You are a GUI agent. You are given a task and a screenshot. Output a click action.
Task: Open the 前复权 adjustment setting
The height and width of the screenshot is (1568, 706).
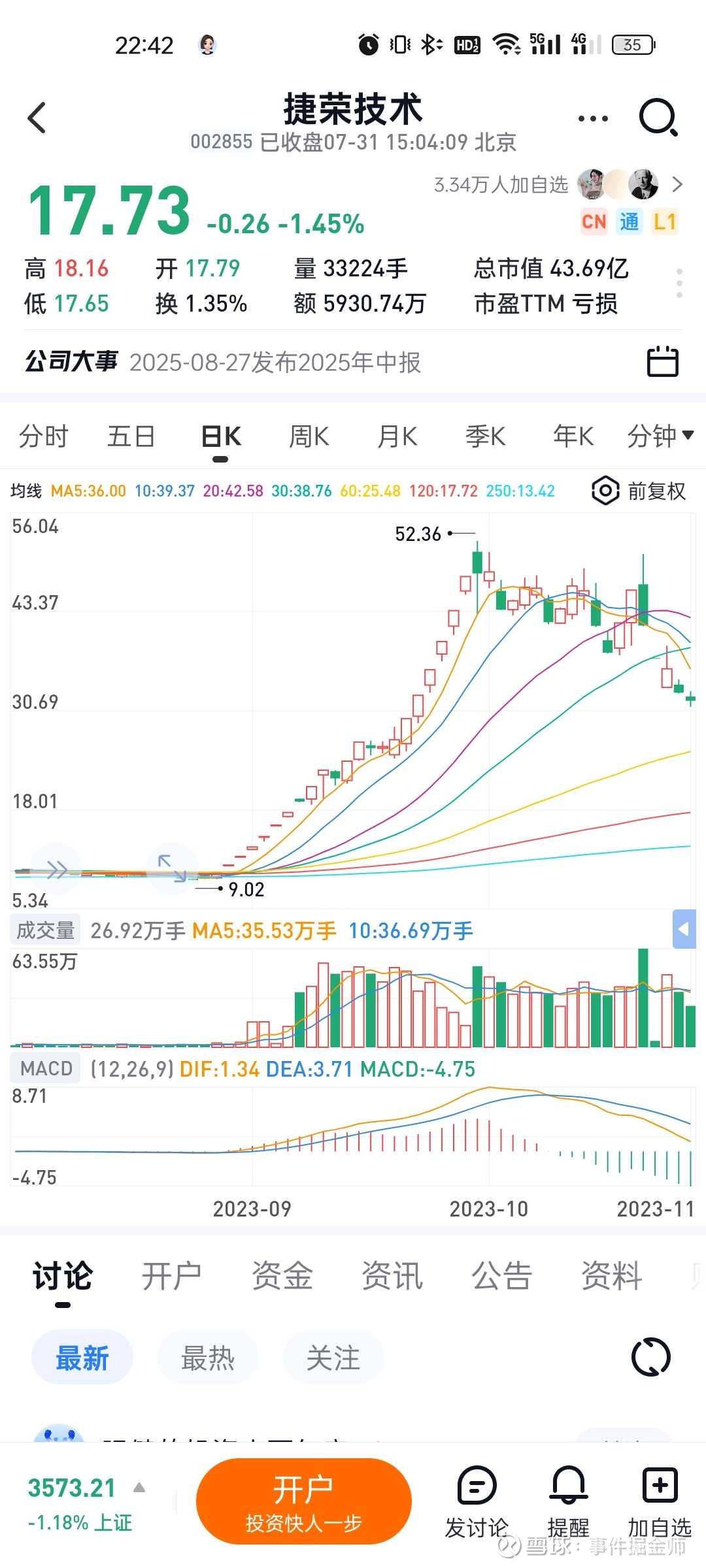click(x=639, y=491)
